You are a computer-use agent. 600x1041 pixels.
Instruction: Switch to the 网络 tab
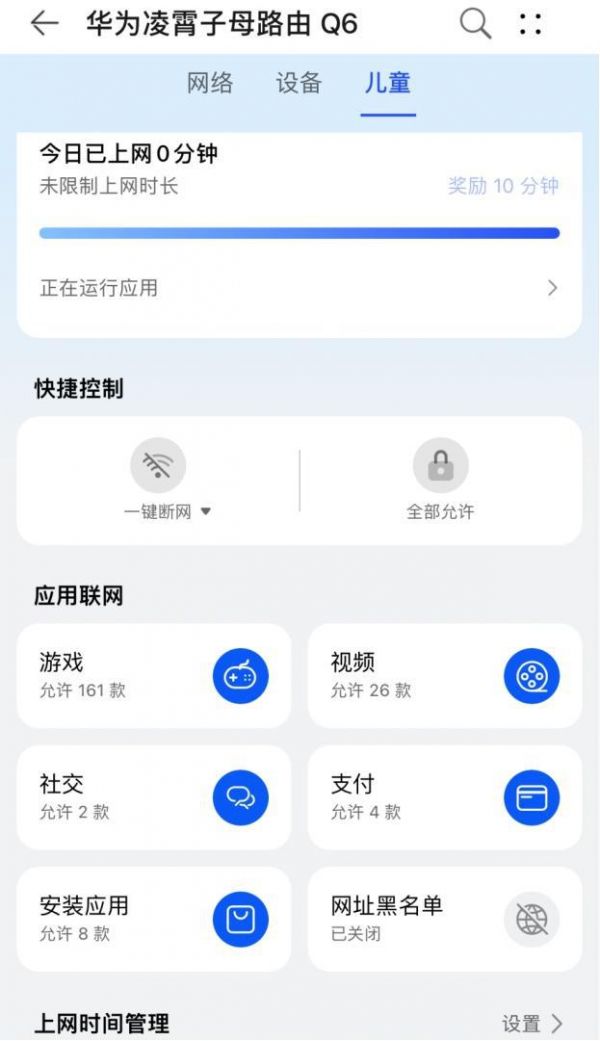pyautogui.click(x=210, y=84)
